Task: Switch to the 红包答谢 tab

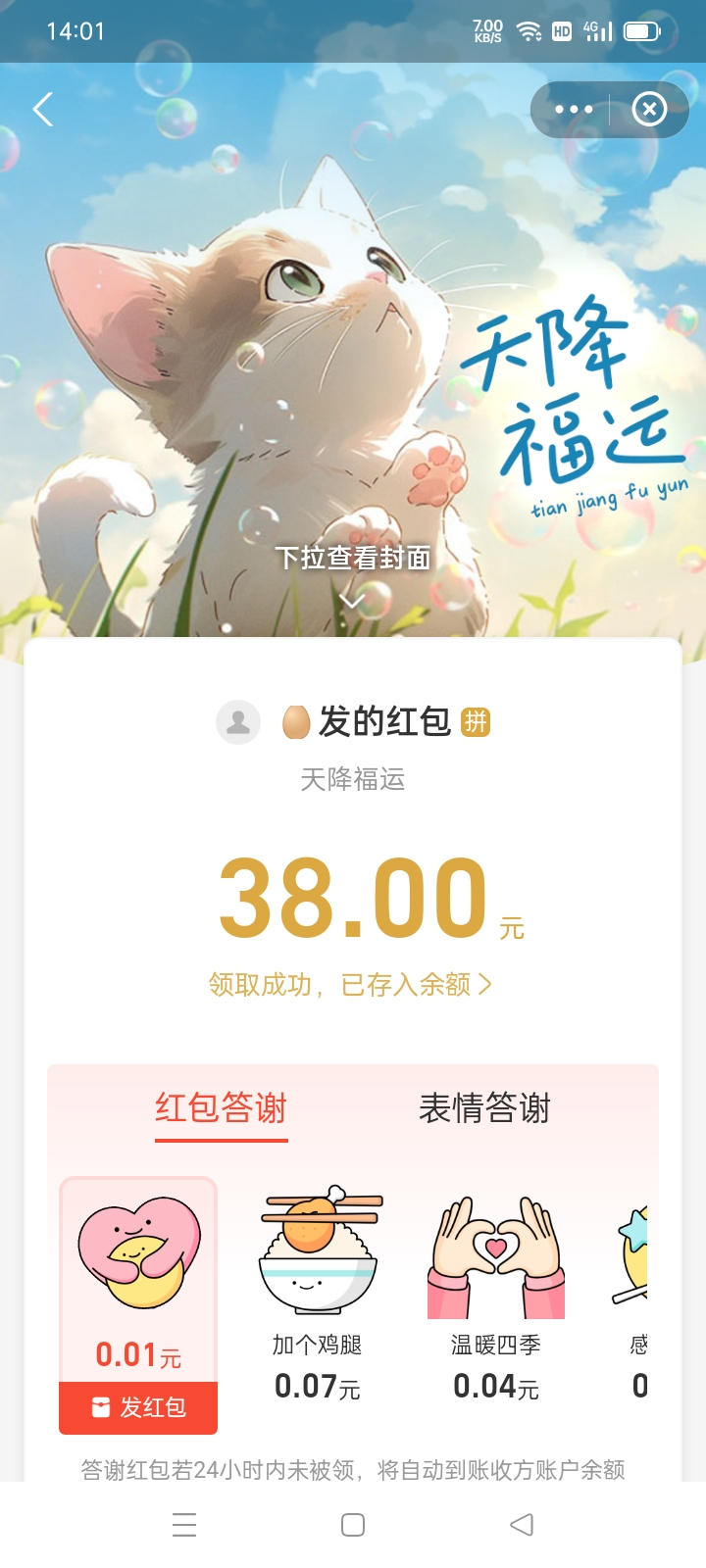Action: pyautogui.click(x=221, y=1109)
